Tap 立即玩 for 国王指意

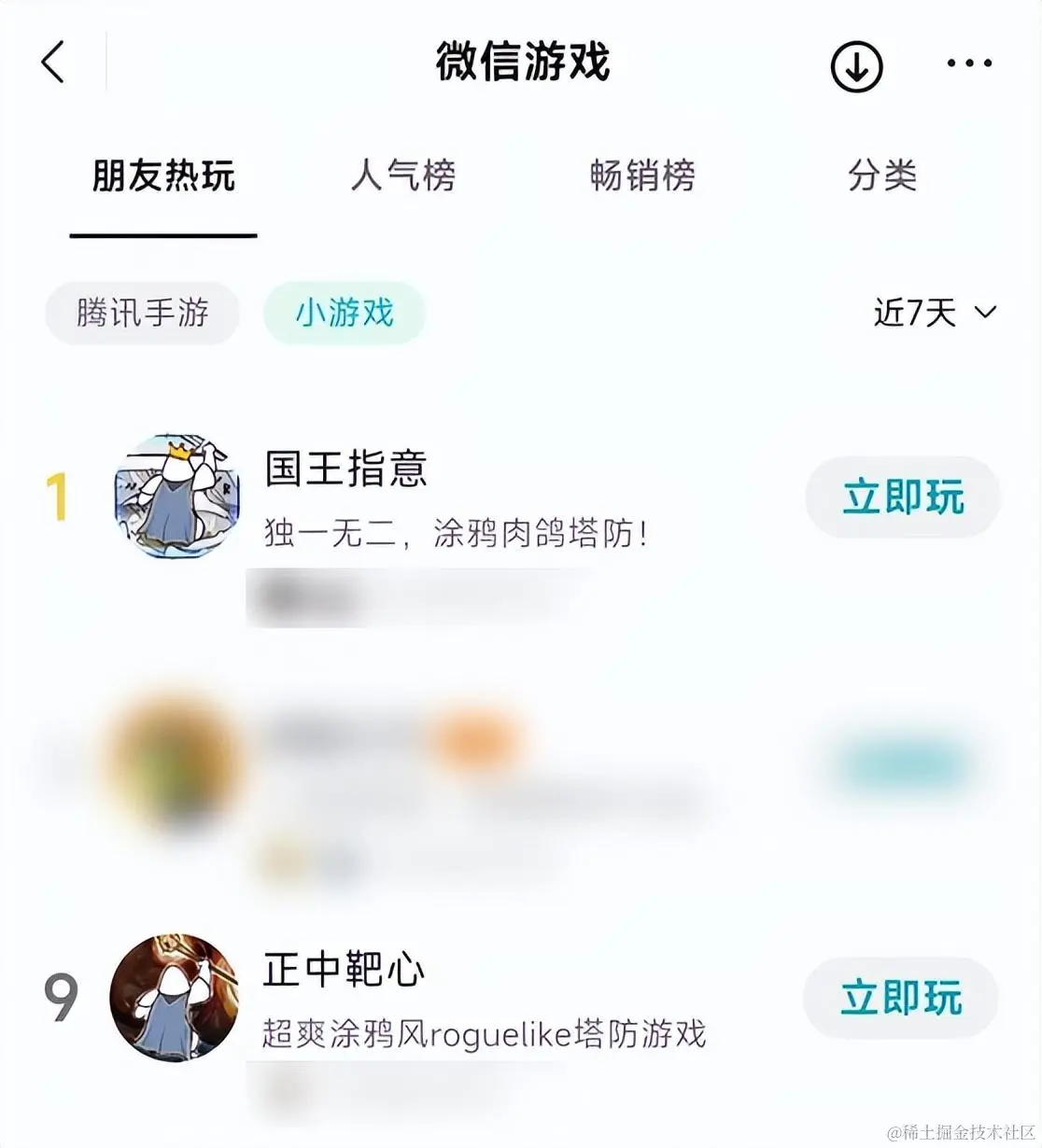click(x=903, y=497)
